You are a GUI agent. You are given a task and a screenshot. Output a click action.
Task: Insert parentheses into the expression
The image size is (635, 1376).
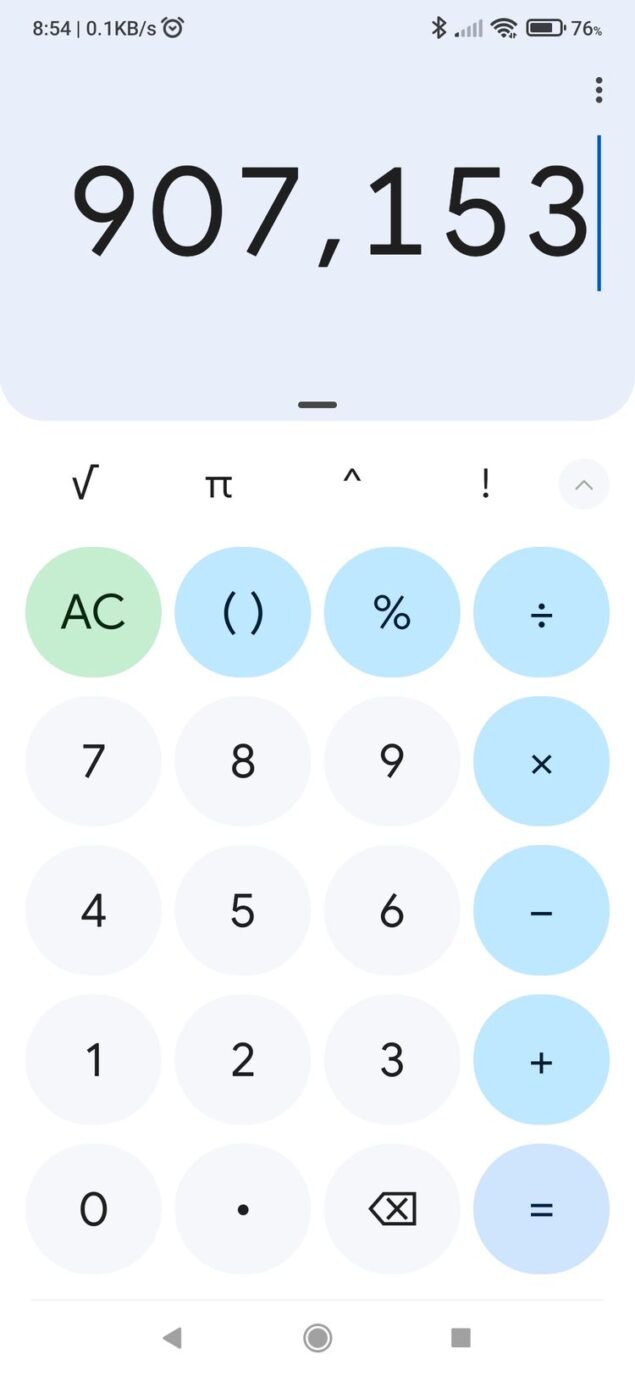242,612
